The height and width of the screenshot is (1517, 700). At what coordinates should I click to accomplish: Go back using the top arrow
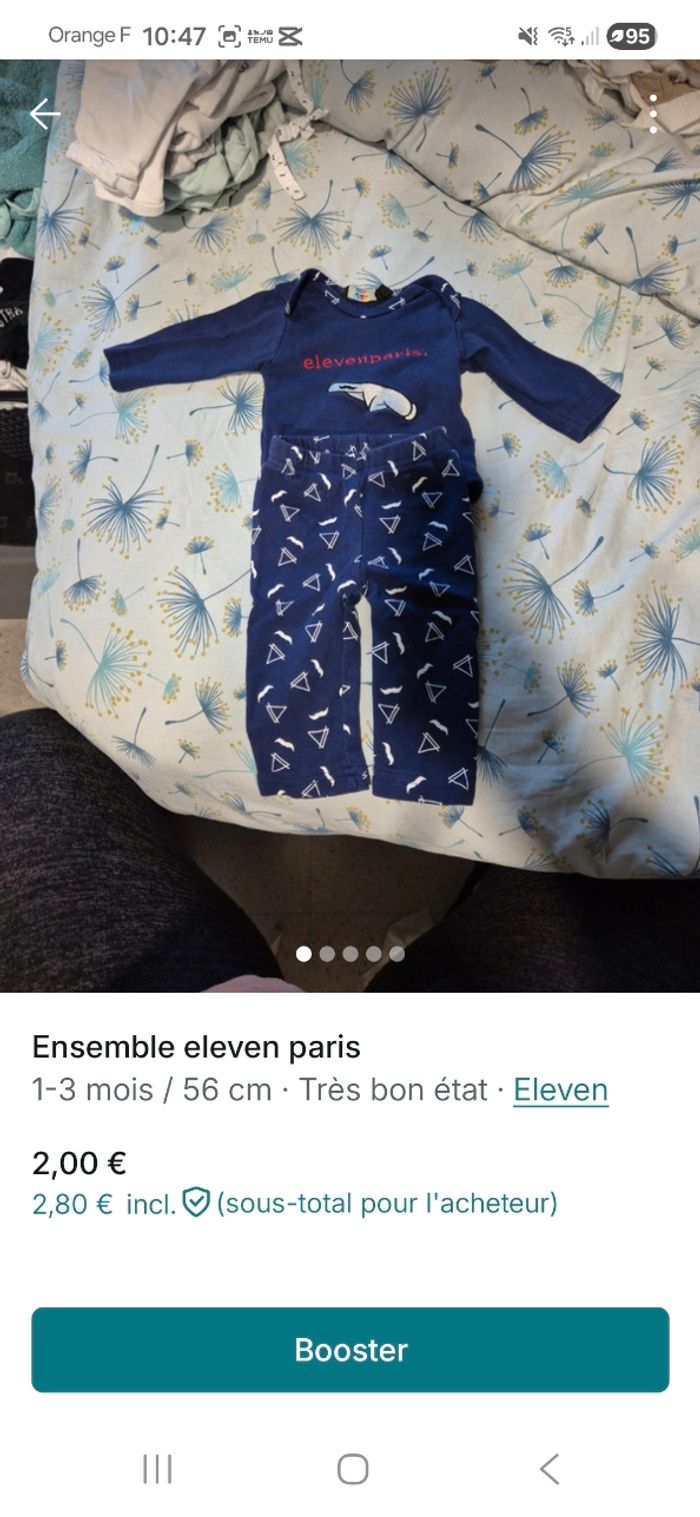[x=45, y=115]
